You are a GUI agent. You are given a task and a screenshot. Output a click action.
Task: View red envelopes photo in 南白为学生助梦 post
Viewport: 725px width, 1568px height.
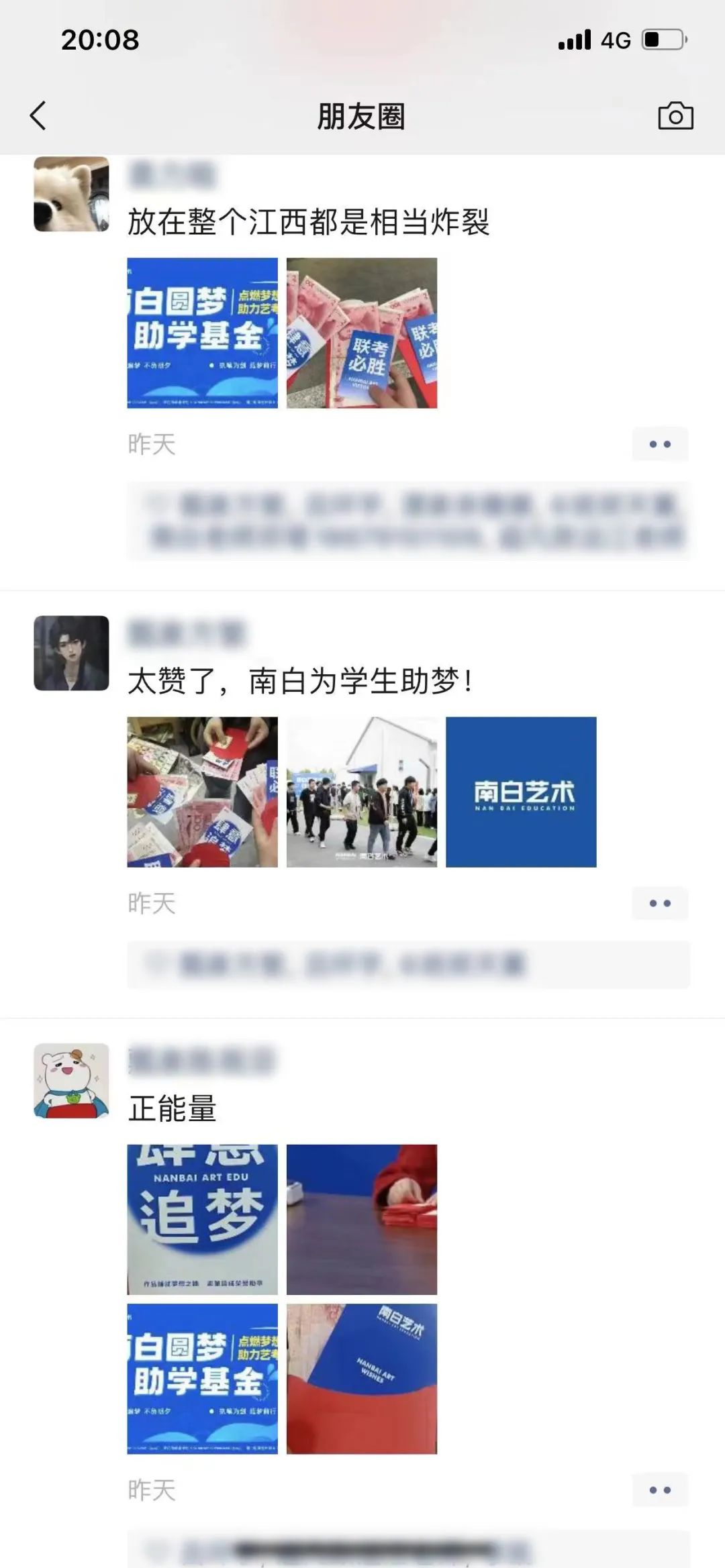[202, 792]
